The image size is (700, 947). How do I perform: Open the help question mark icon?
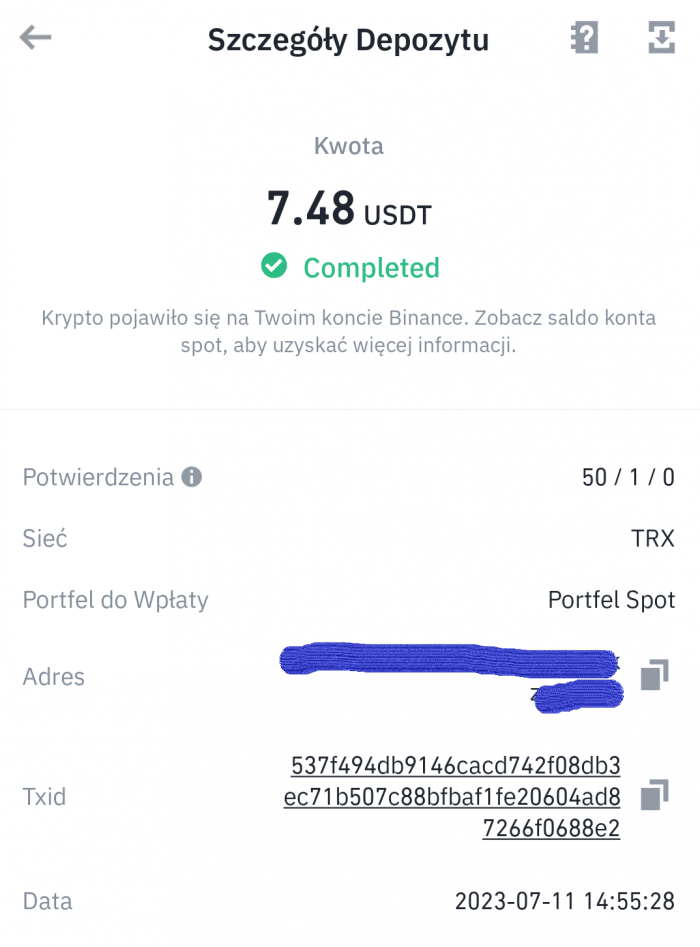click(x=584, y=39)
